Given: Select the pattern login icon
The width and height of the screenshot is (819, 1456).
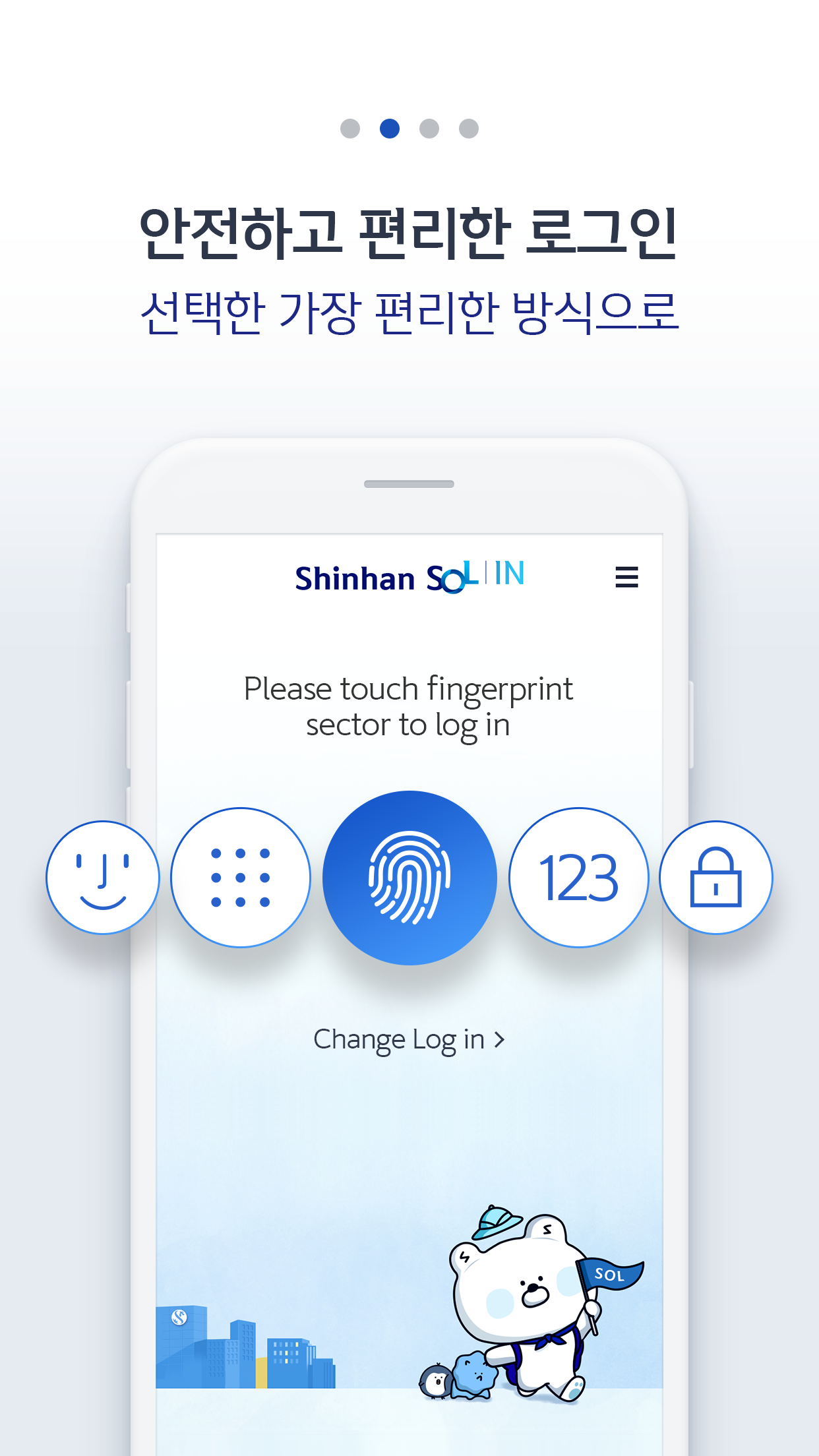Looking at the screenshot, I should tap(241, 877).
